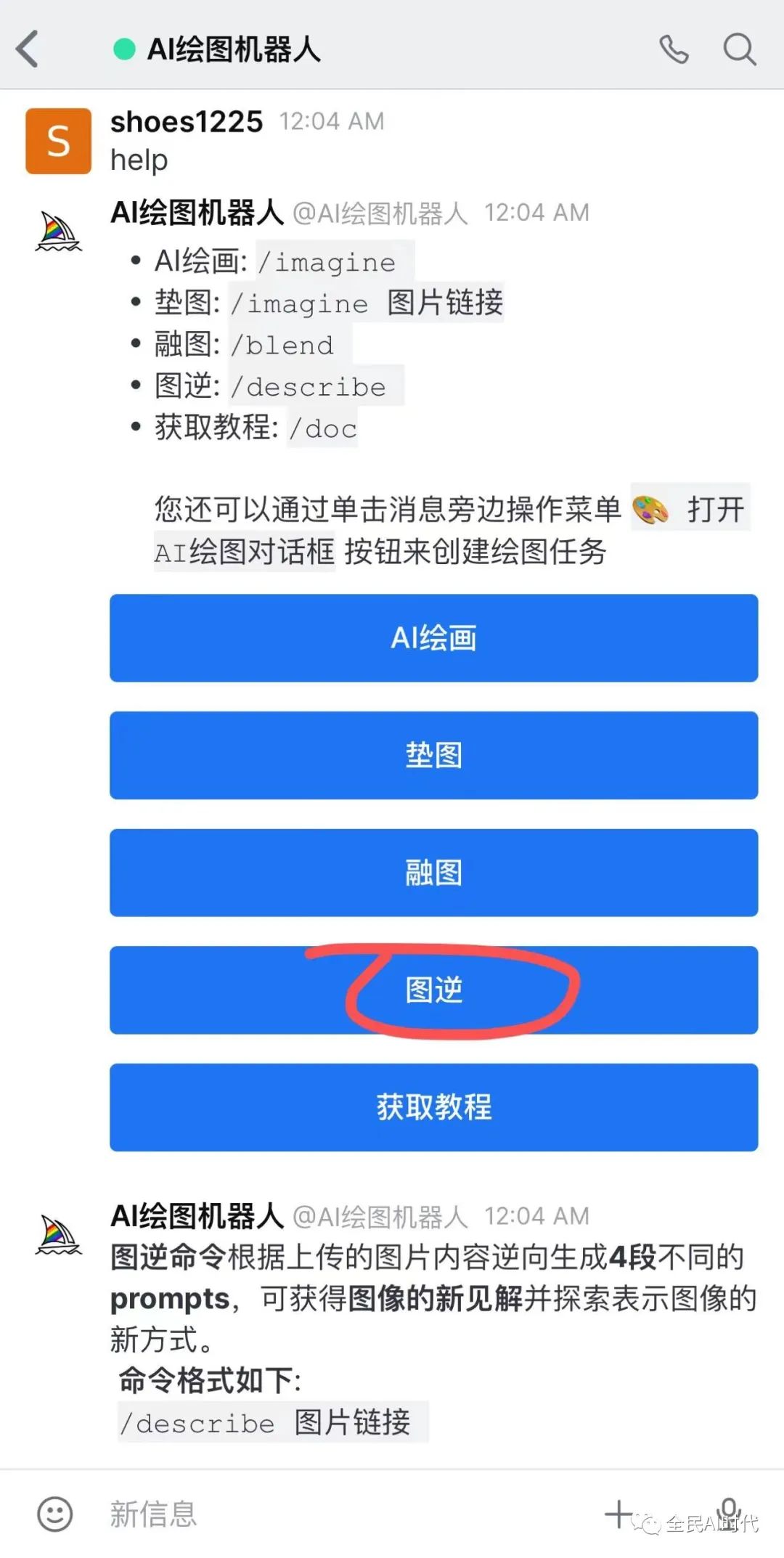The image size is (784, 1558).
Task: Search in this conversation
Action: pyautogui.click(x=739, y=49)
